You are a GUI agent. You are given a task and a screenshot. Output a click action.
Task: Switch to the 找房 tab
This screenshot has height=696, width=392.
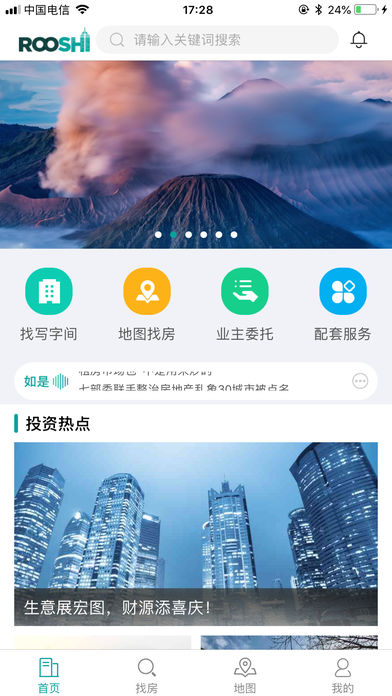147,675
